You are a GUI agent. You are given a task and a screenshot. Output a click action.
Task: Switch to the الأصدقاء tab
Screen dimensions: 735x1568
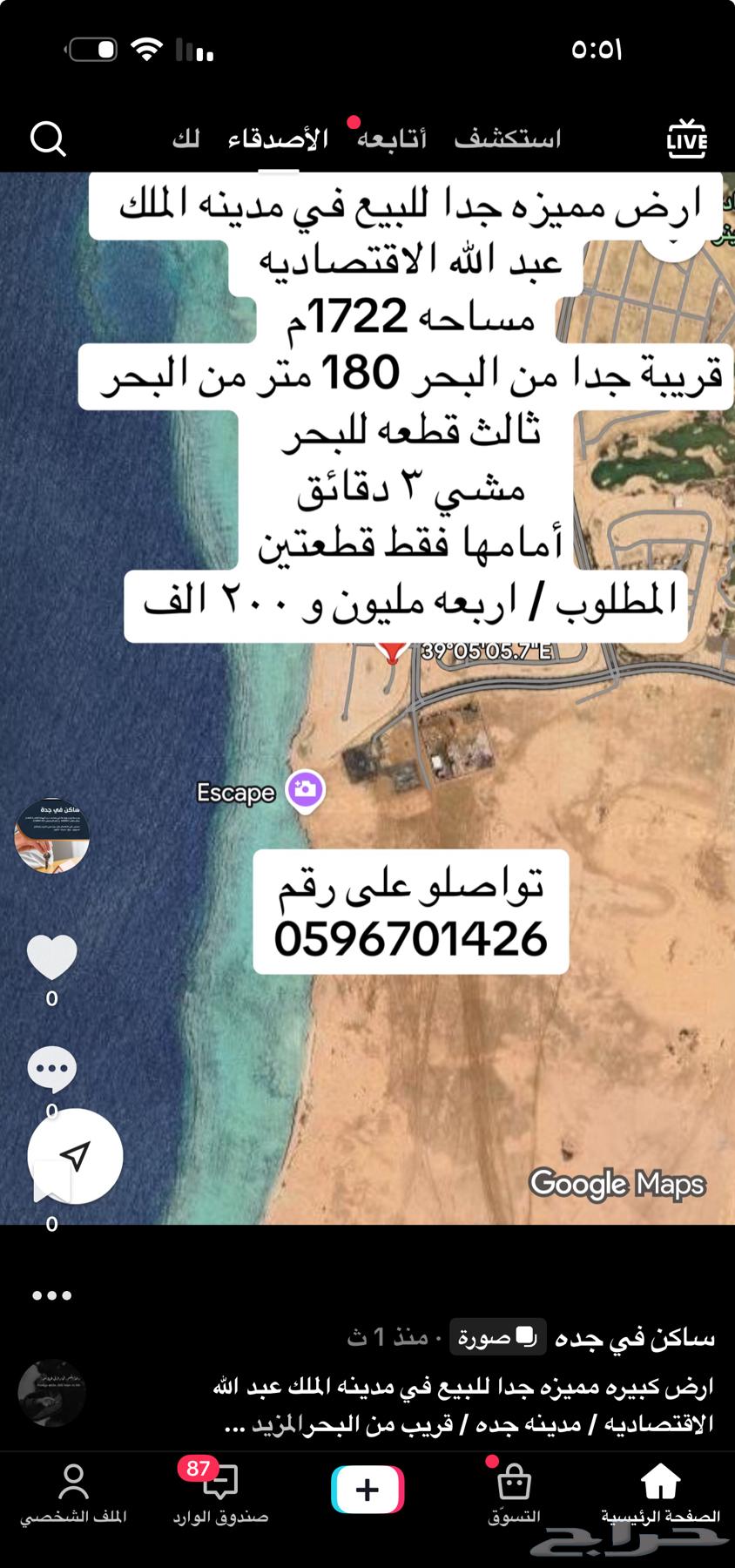[278, 139]
